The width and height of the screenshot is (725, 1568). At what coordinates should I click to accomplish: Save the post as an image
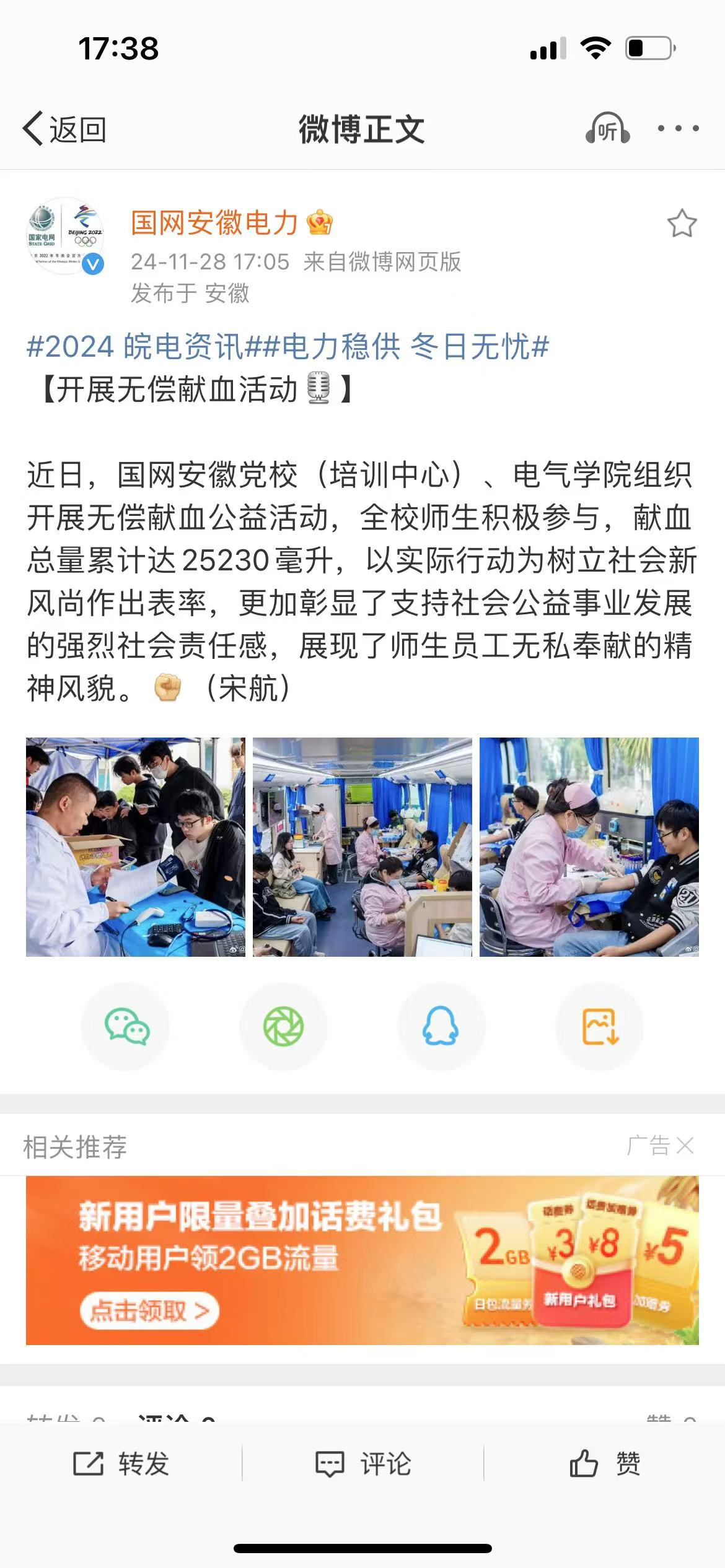599,1026
